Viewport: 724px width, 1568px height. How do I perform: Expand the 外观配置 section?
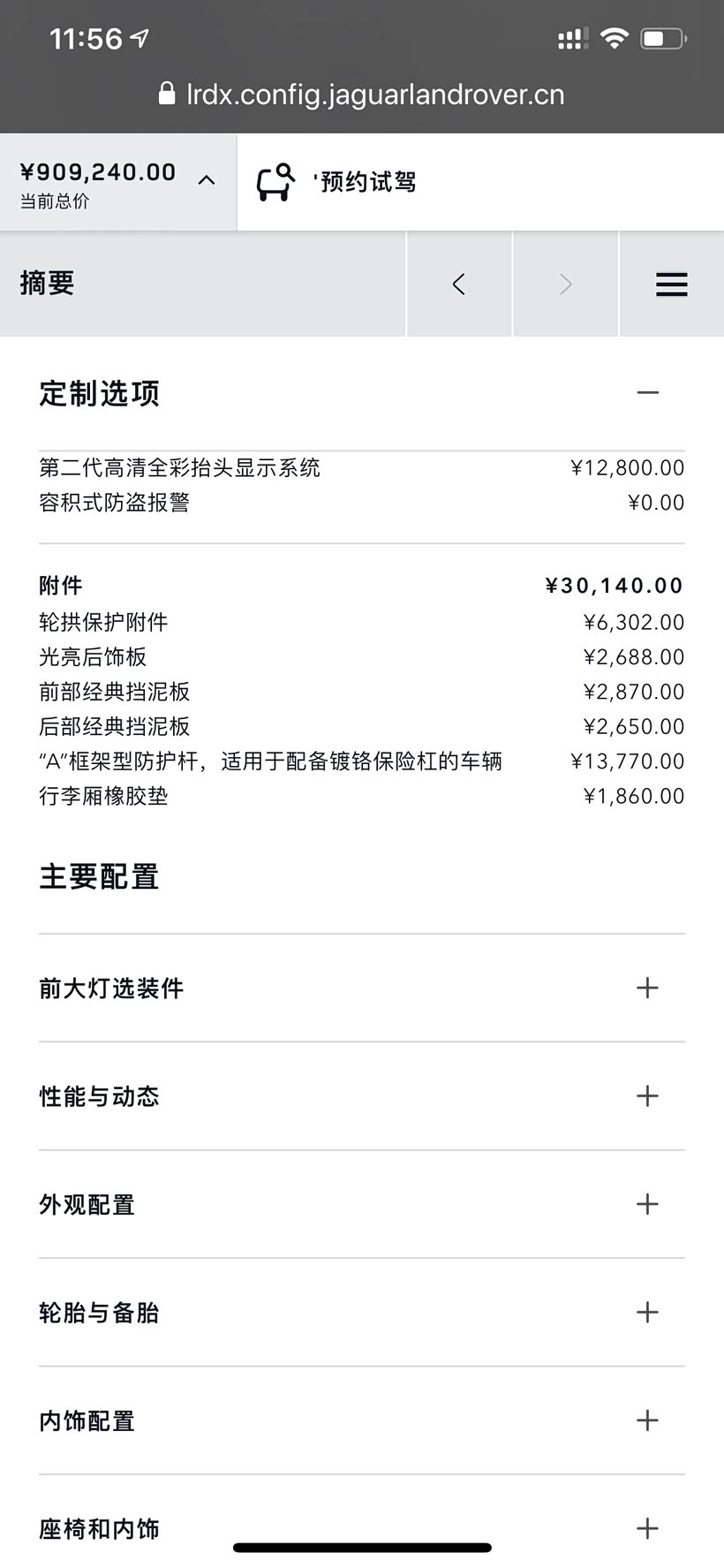click(x=647, y=1204)
